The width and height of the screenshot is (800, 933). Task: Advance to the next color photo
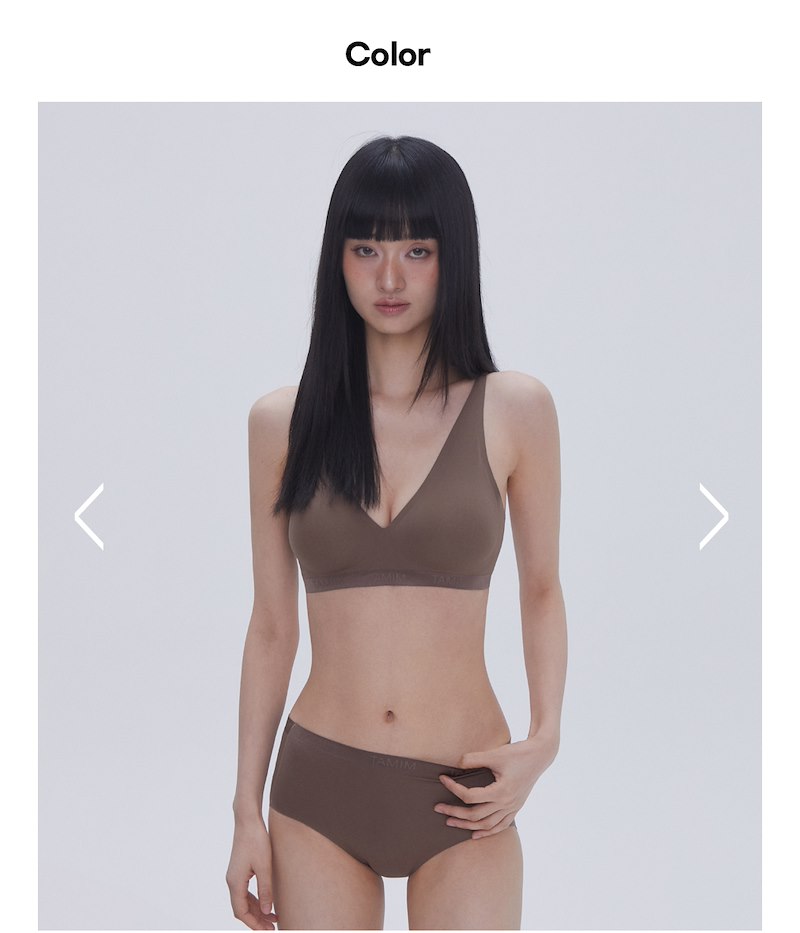coord(713,516)
